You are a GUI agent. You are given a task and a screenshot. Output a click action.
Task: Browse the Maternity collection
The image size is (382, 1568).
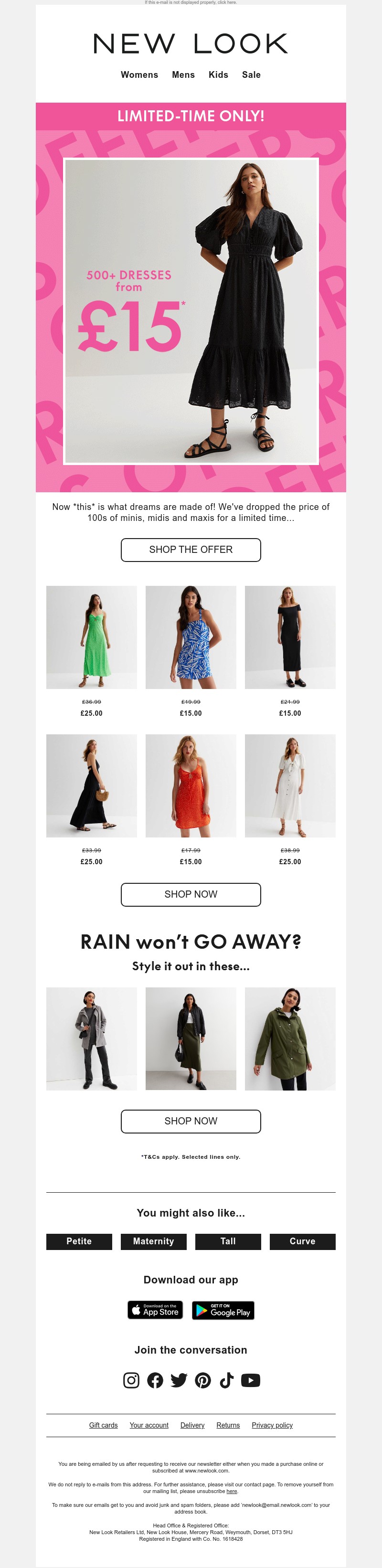click(x=153, y=1241)
